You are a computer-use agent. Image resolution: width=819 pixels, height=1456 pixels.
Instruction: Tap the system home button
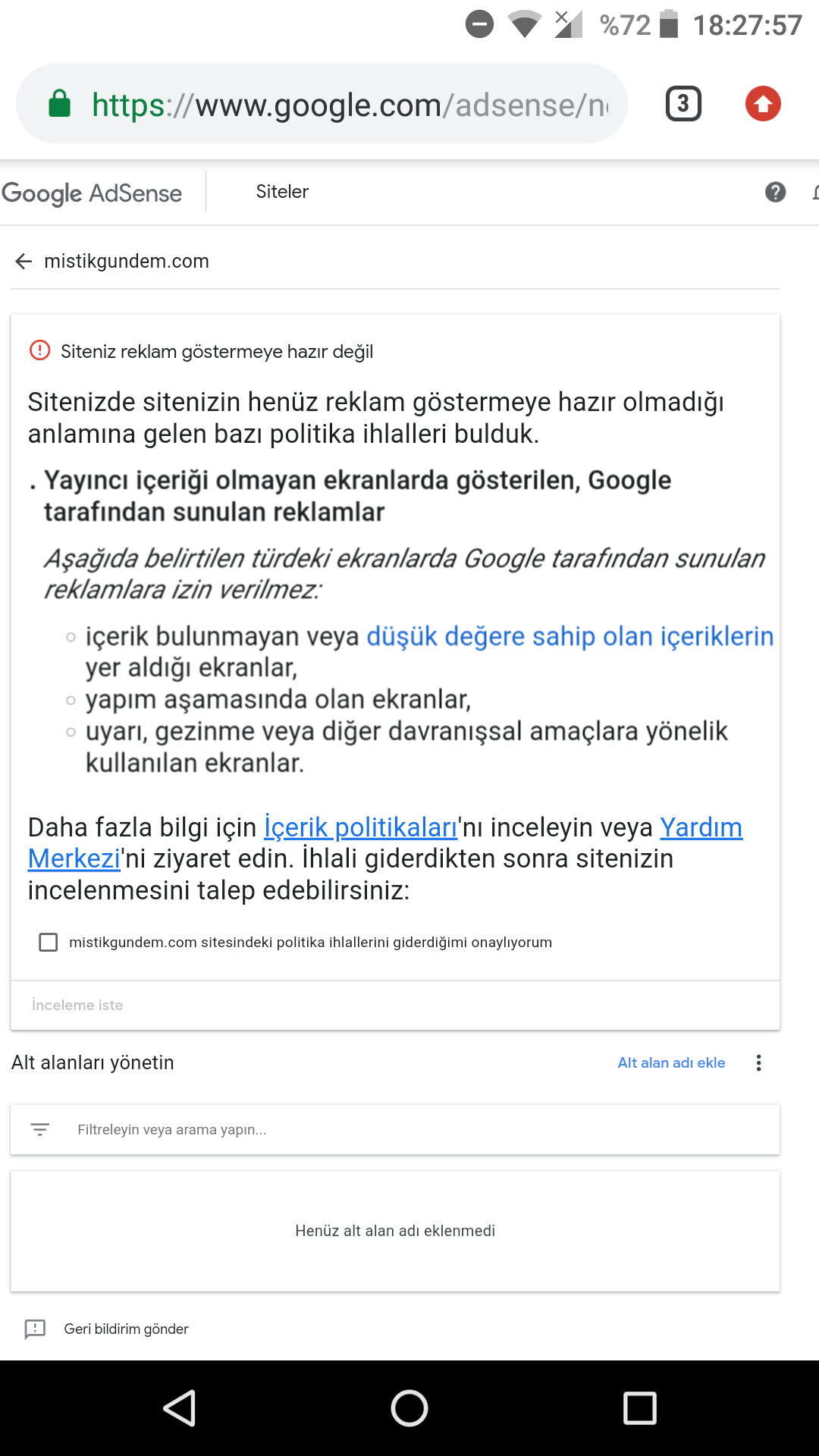(x=409, y=1408)
